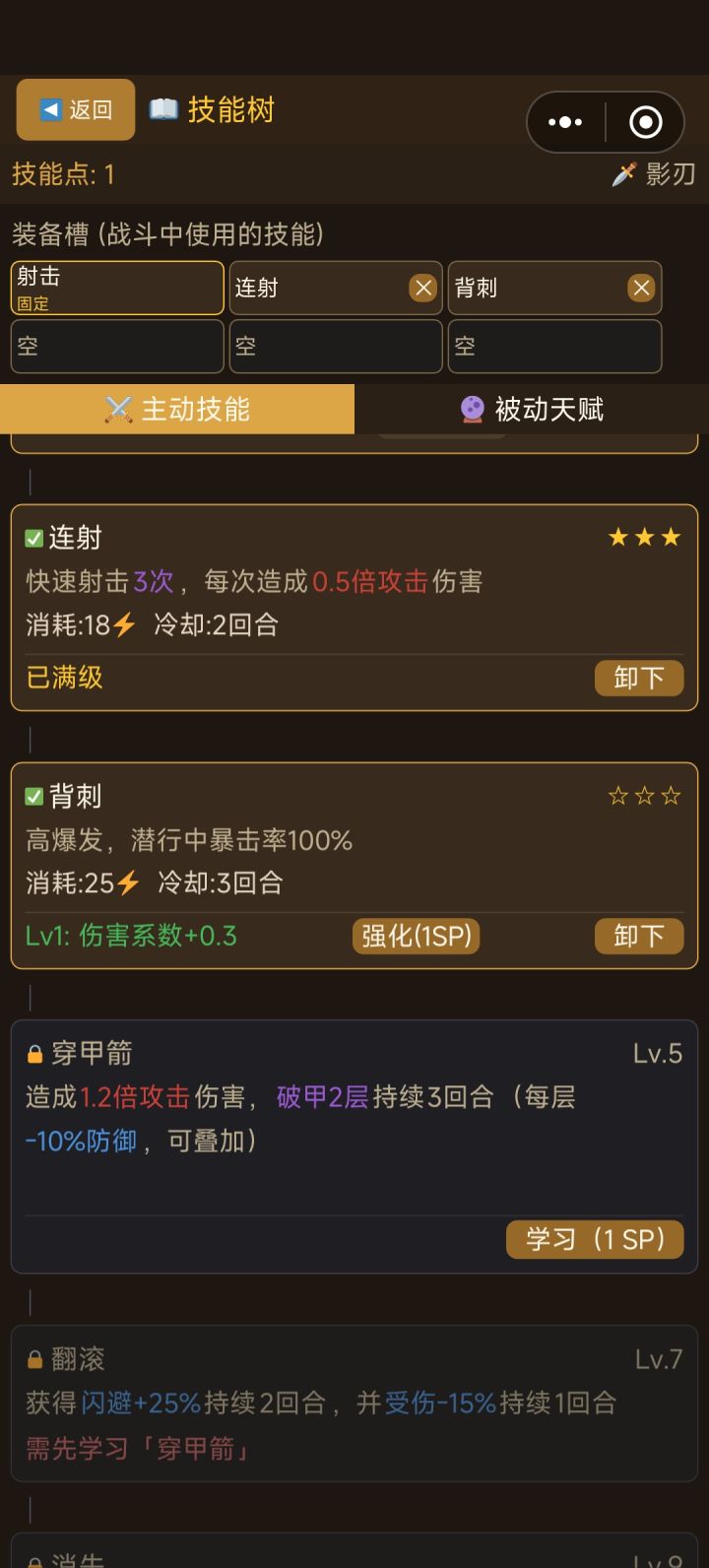Switch to the 被动天赋 tab

tap(532, 409)
